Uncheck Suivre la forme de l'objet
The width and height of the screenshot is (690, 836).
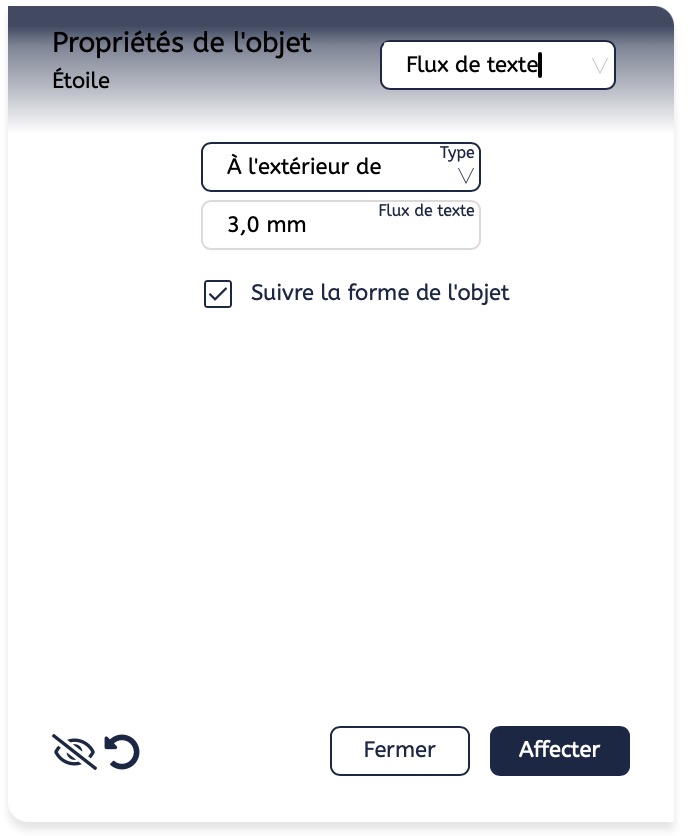coord(218,294)
